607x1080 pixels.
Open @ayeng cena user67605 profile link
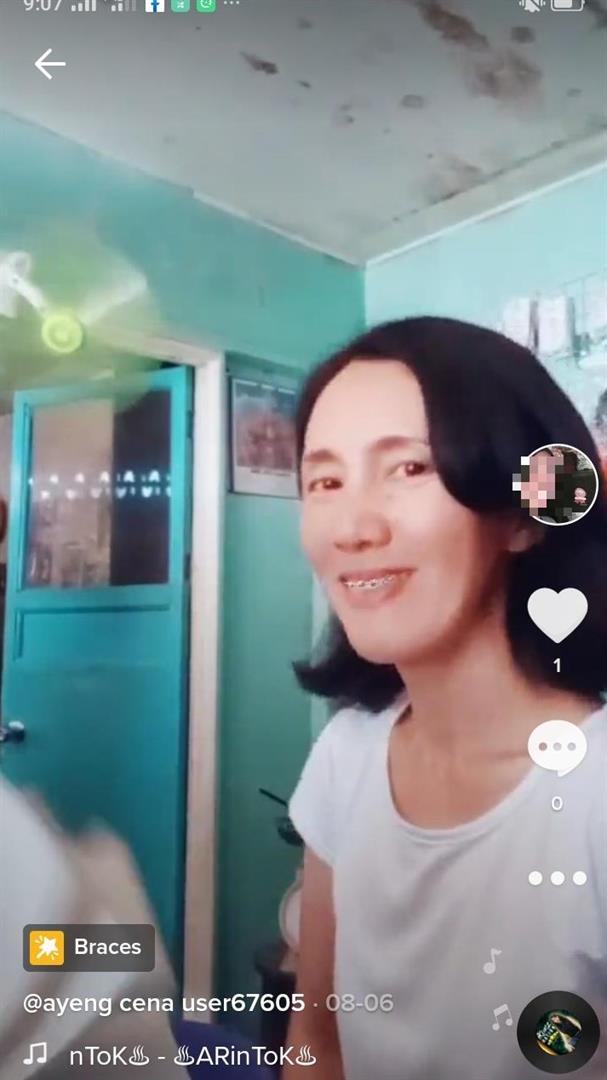click(x=164, y=1003)
